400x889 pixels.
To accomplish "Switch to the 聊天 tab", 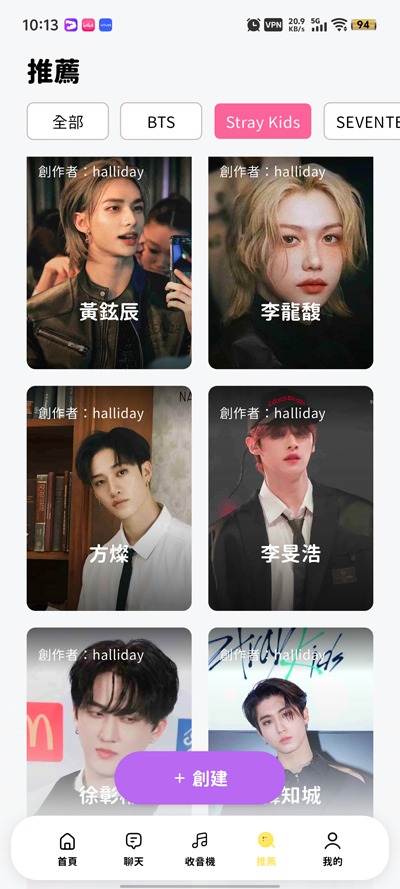I will tap(134, 849).
